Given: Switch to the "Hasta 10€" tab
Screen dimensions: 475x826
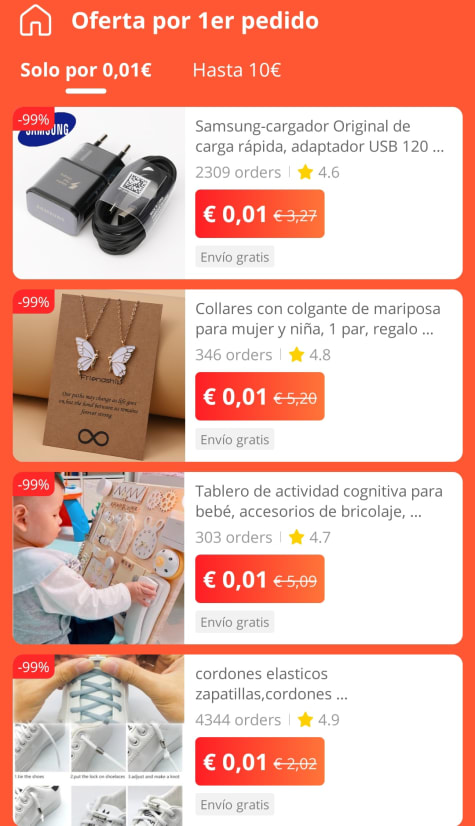Looking at the screenshot, I should [x=237, y=70].
